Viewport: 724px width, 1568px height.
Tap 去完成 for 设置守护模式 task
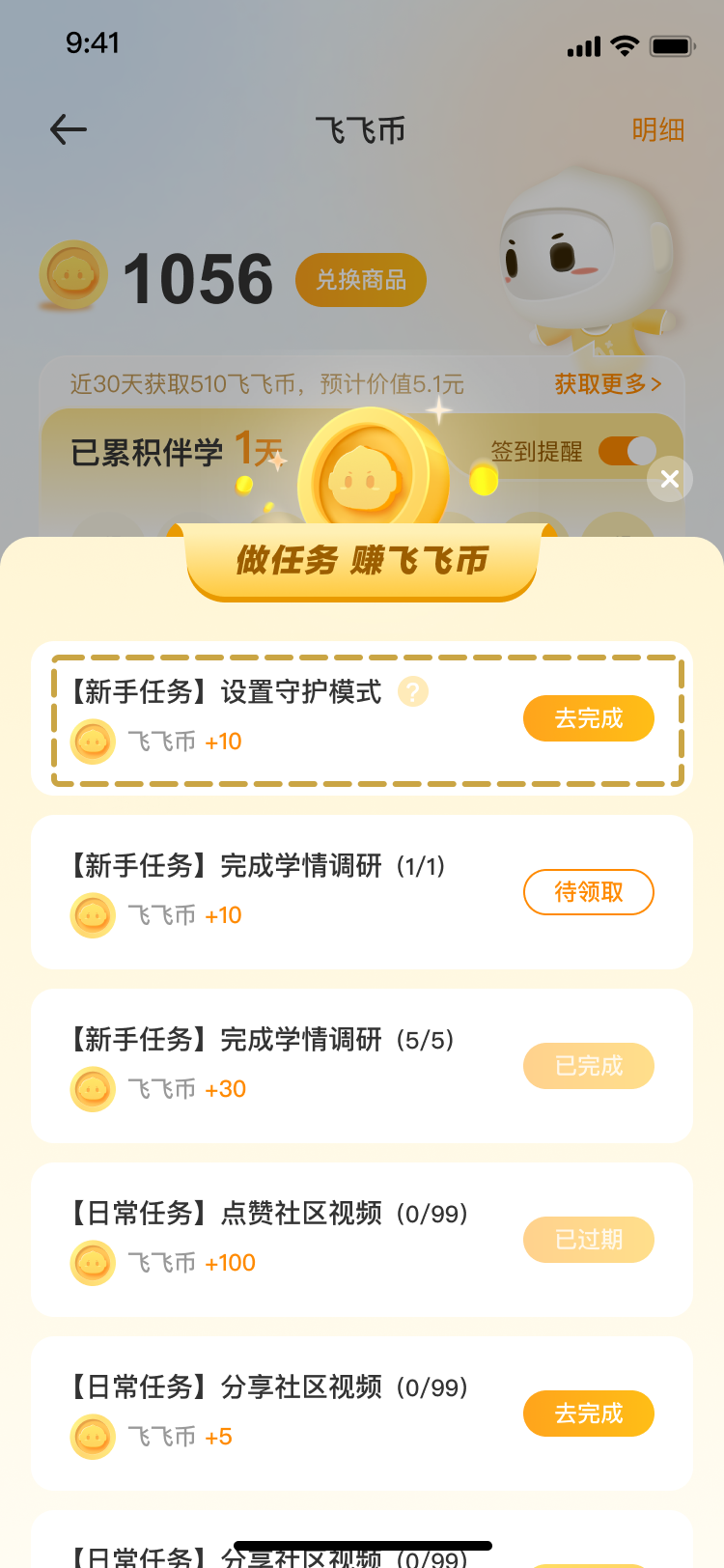(x=588, y=718)
